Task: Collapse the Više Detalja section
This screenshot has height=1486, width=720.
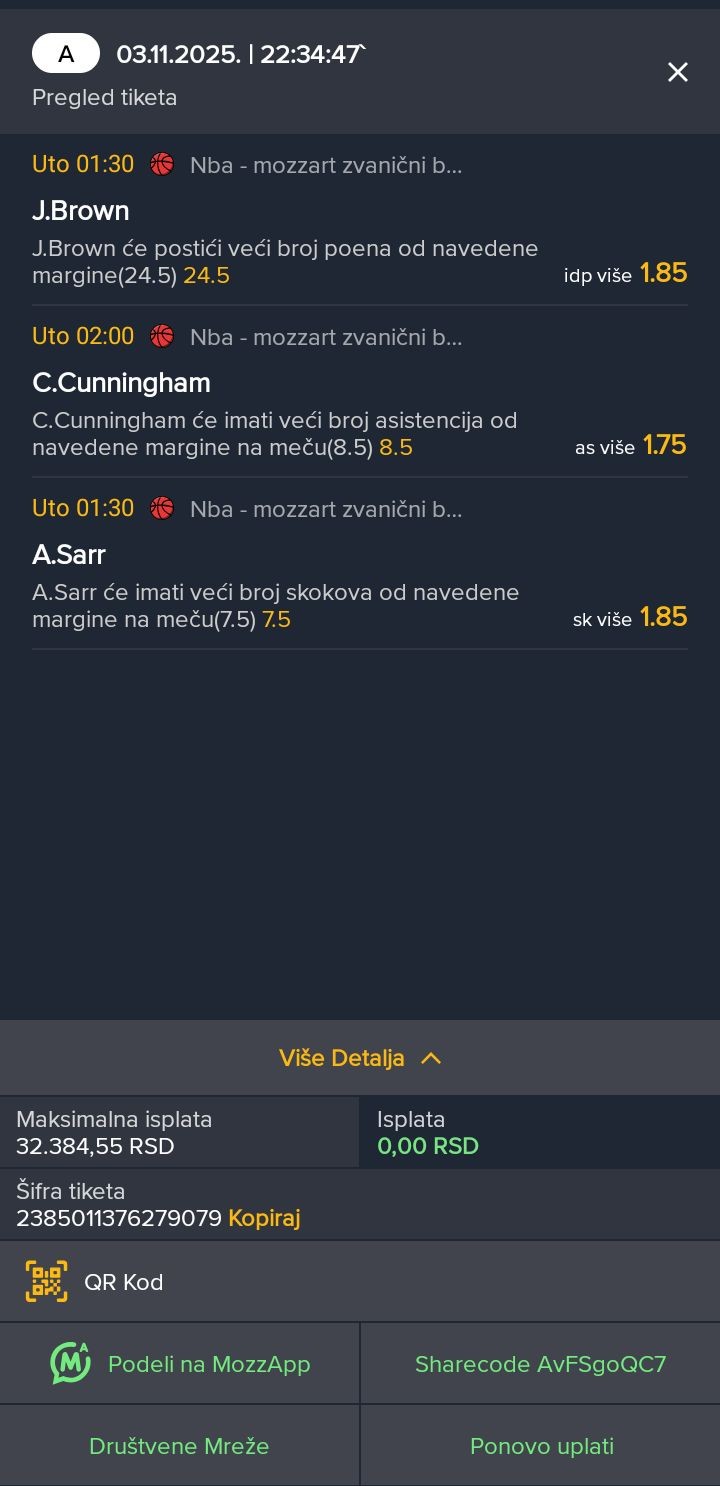Action: [x=360, y=1058]
